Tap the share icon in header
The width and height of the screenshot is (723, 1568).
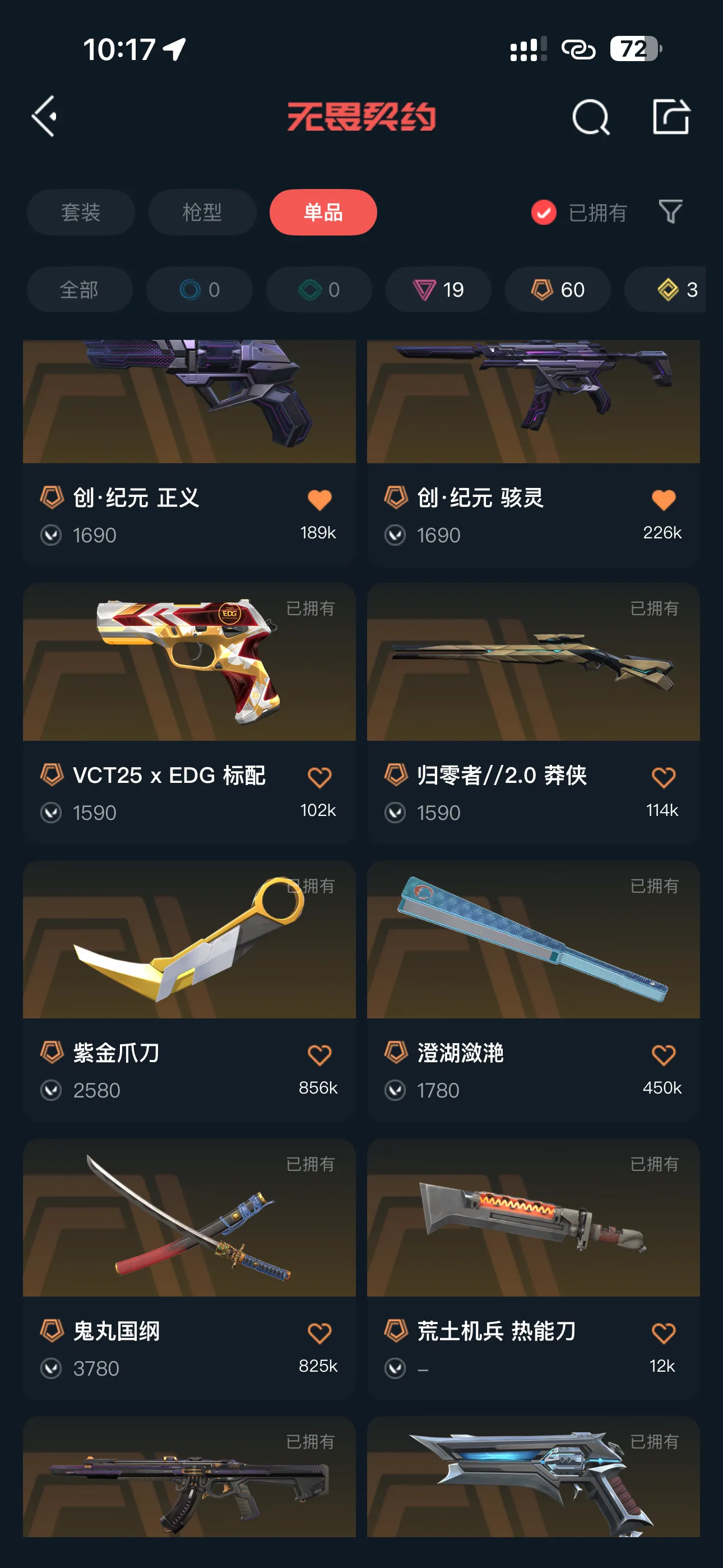(x=671, y=116)
